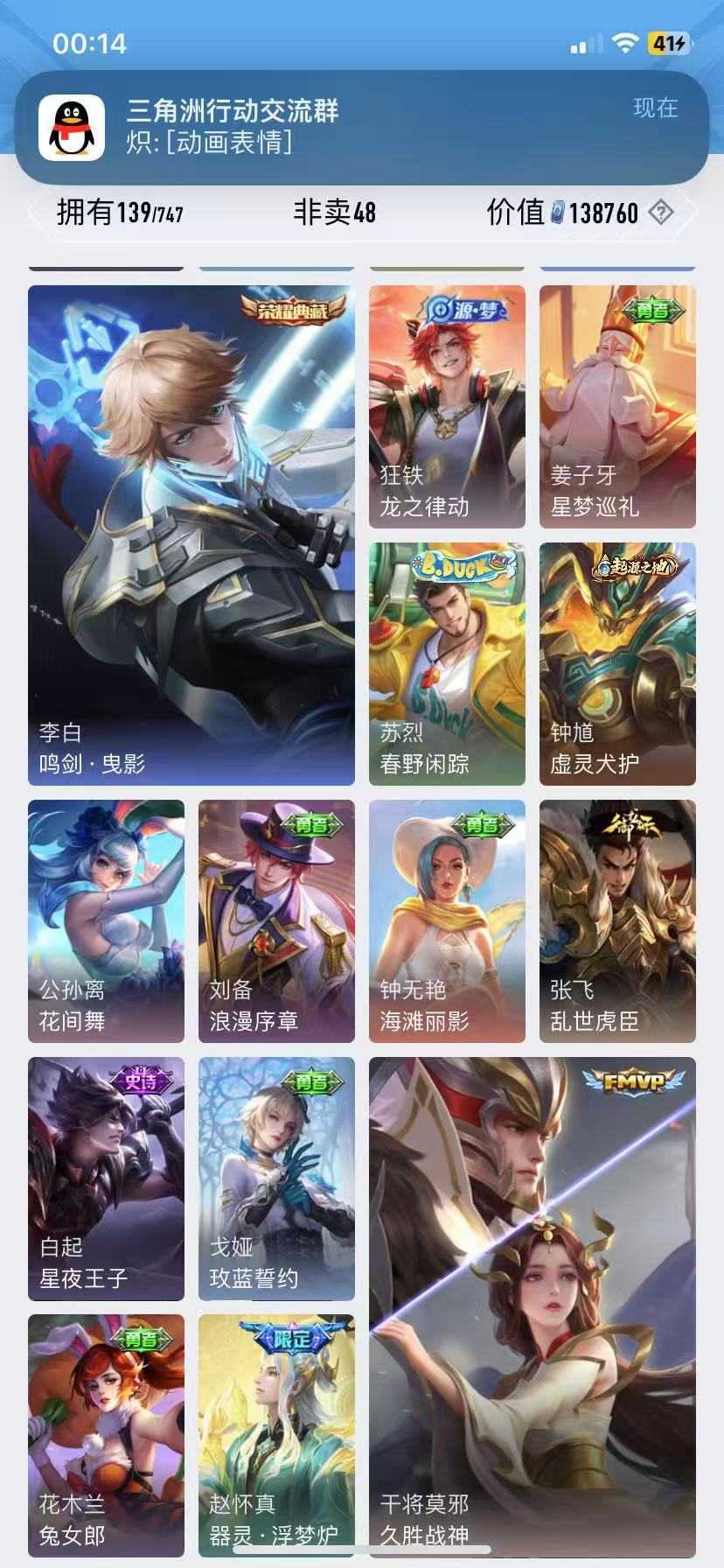View the 戈娅 玫蓝誓约 skin
This screenshot has height=1568, width=724.
point(276,1178)
